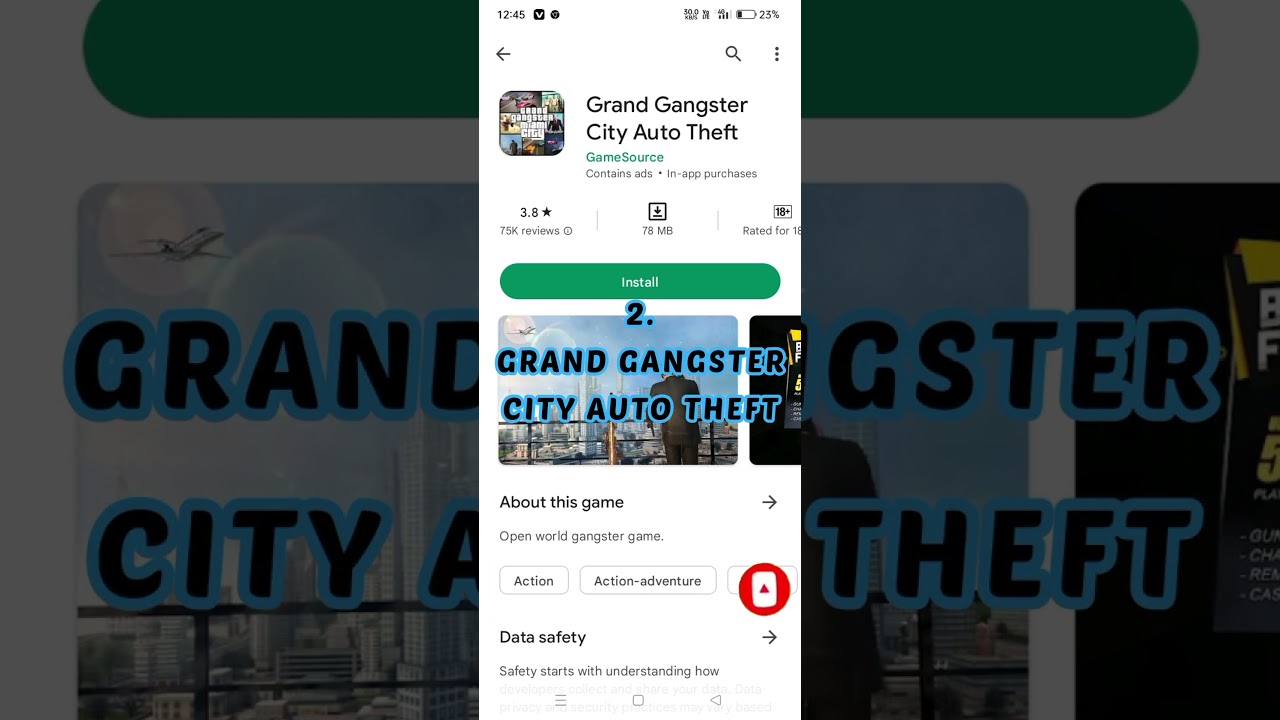This screenshot has height=720, width=1280.
Task: Open the search icon
Action: click(733, 54)
